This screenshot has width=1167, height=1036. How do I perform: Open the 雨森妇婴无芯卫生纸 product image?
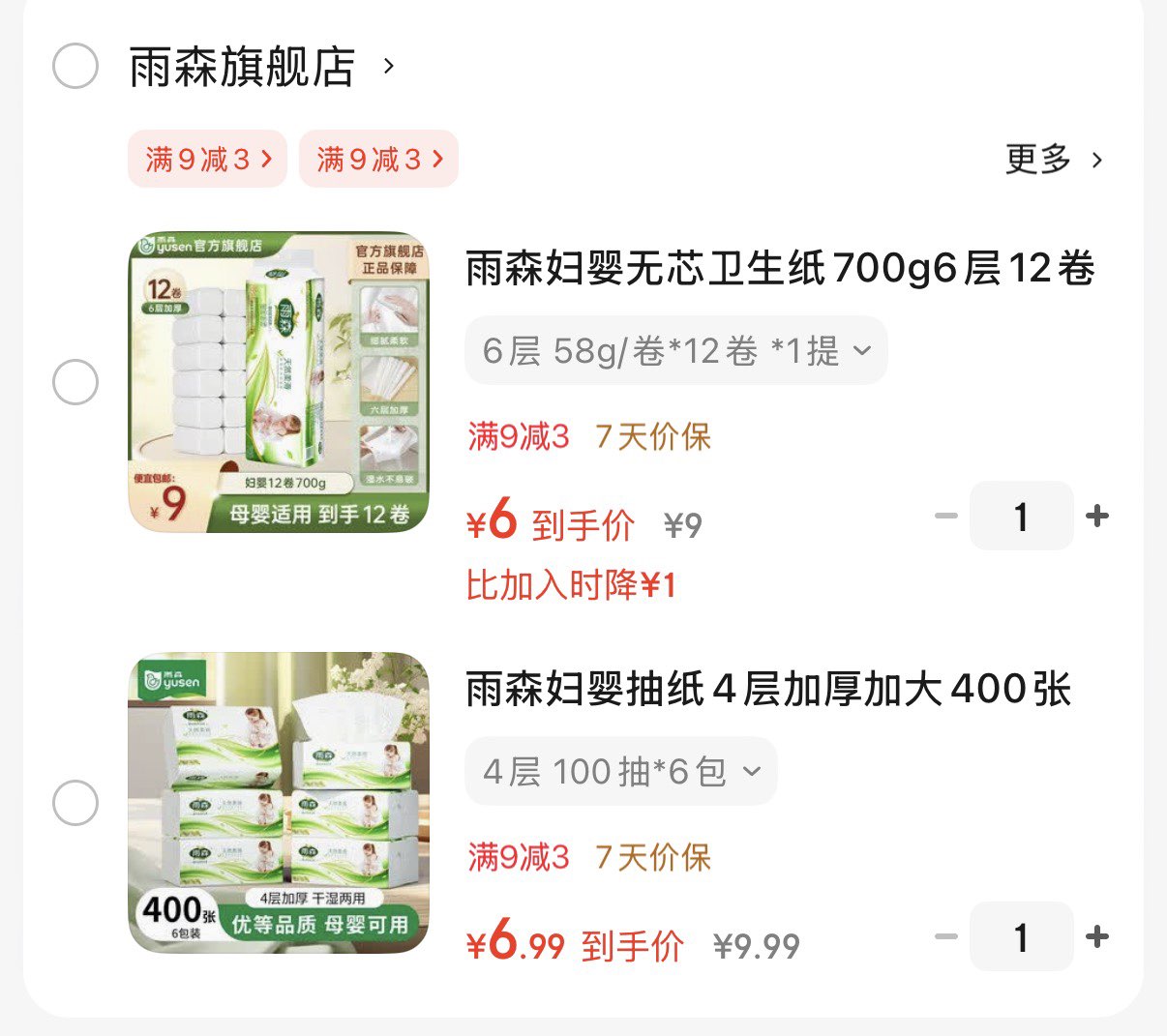pyautogui.click(x=279, y=382)
